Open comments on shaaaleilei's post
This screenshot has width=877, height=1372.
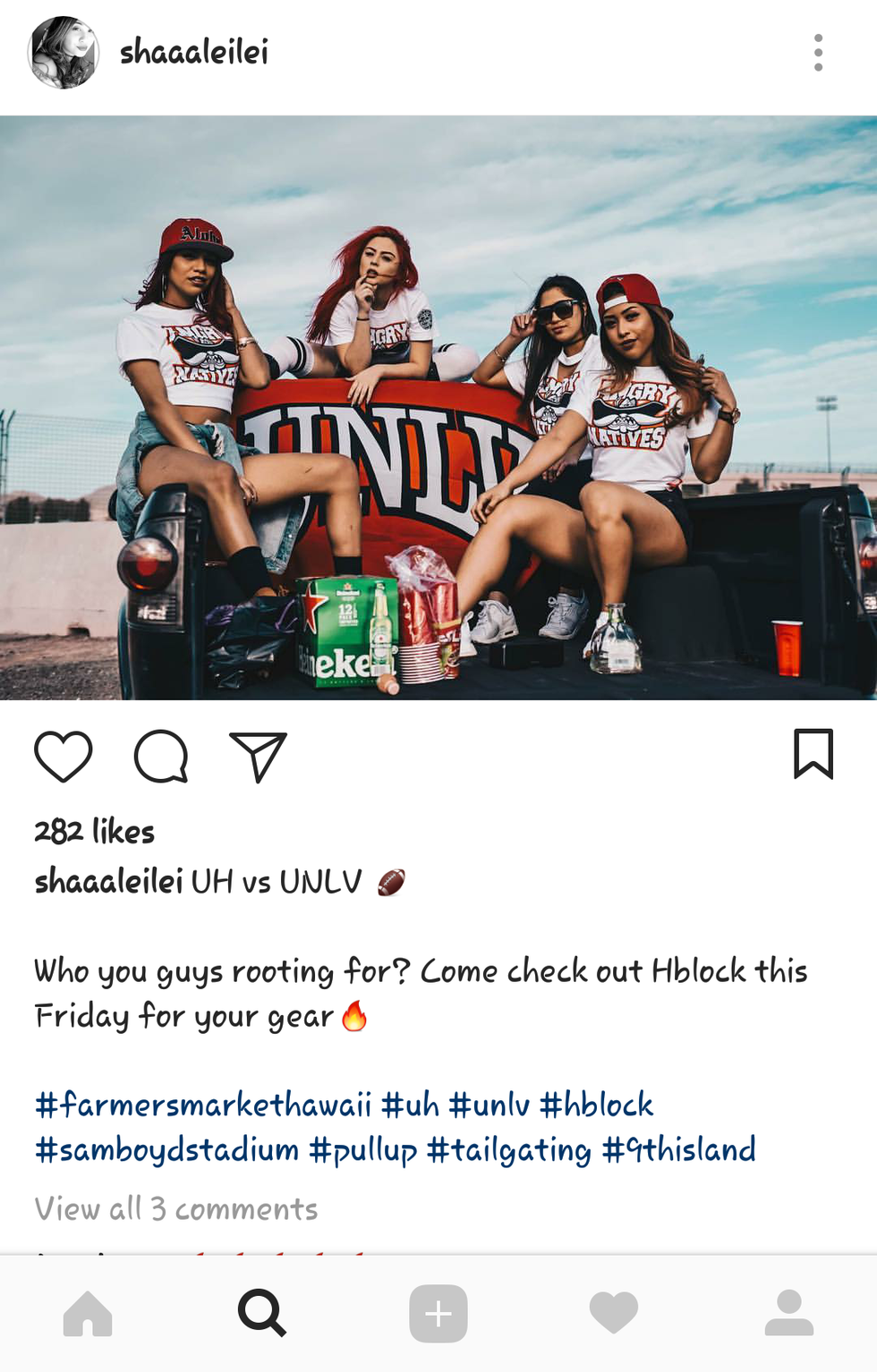[x=161, y=756]
